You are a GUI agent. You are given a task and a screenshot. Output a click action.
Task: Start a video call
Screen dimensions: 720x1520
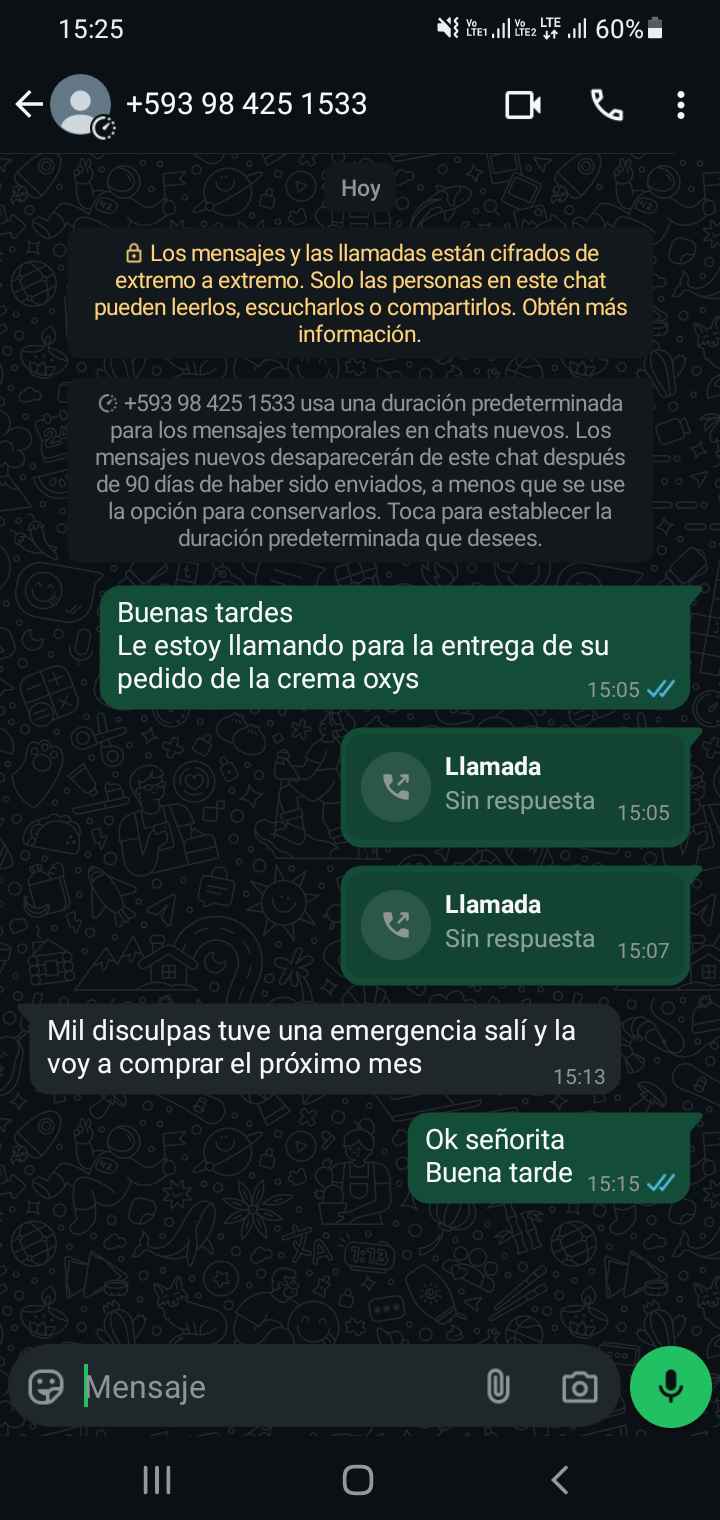pyautogui.click(x=523, y=105)
